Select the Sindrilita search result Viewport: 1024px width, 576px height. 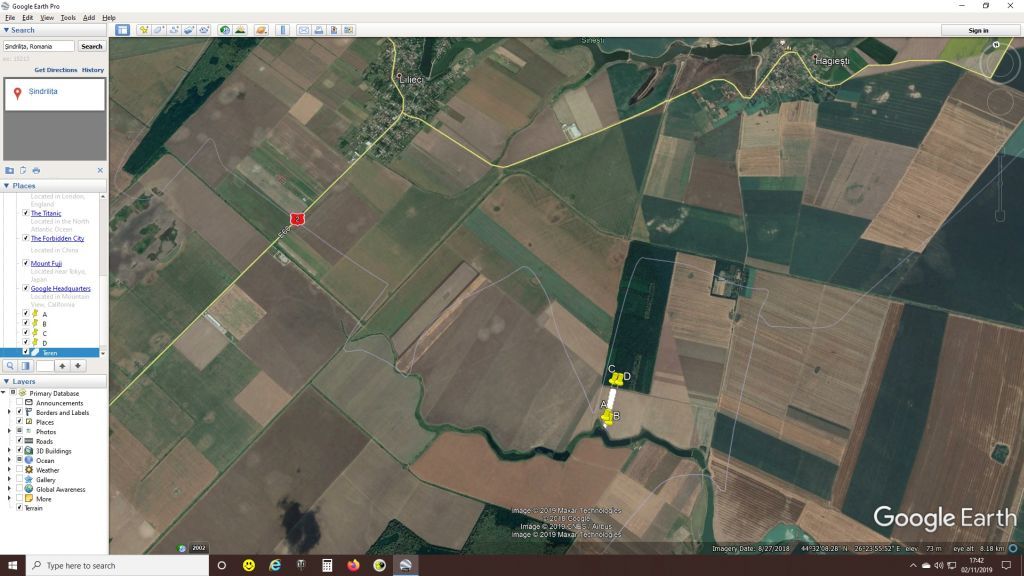coord(43,91)
